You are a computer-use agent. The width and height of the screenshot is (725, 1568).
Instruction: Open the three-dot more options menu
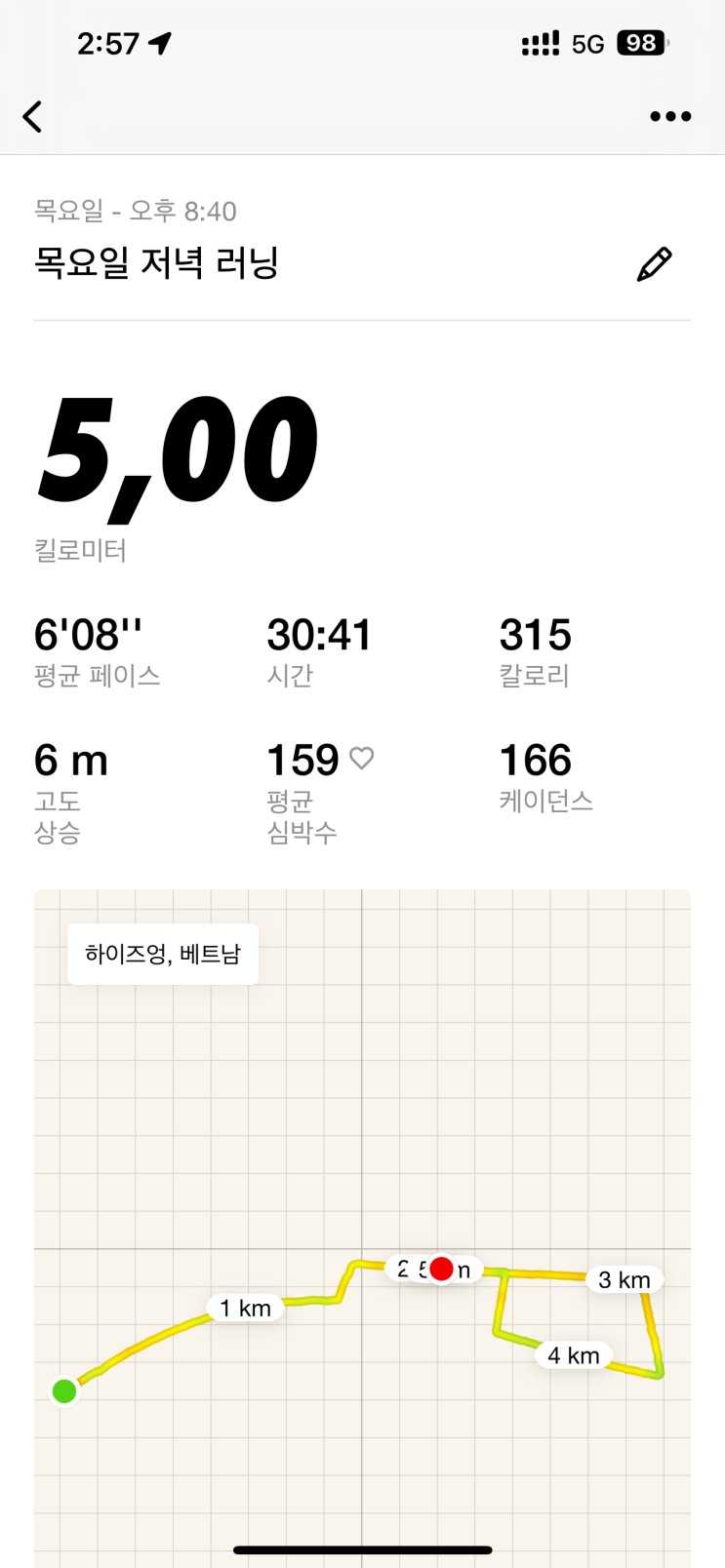670,117
